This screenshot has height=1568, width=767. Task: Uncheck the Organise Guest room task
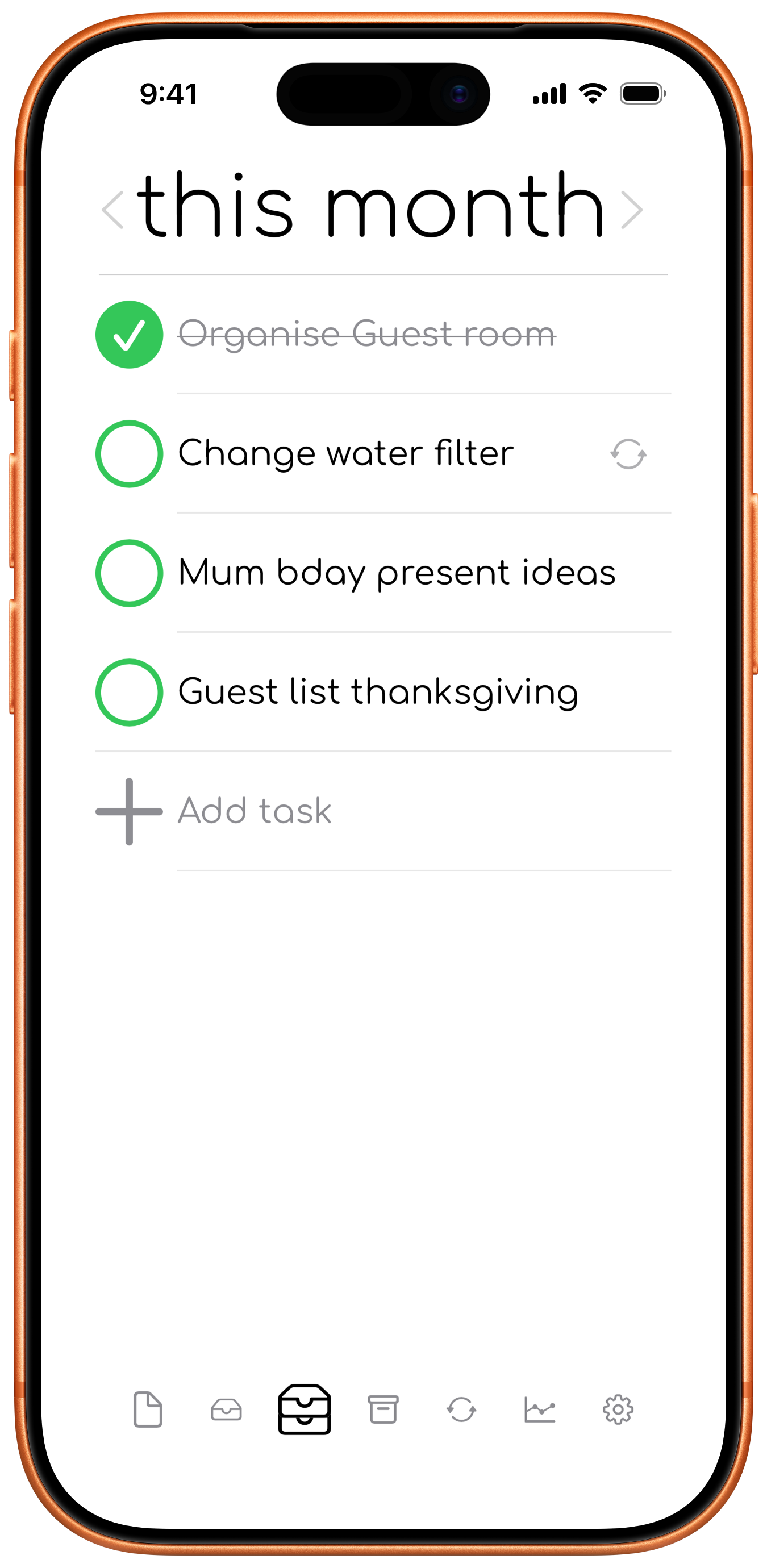129,335
